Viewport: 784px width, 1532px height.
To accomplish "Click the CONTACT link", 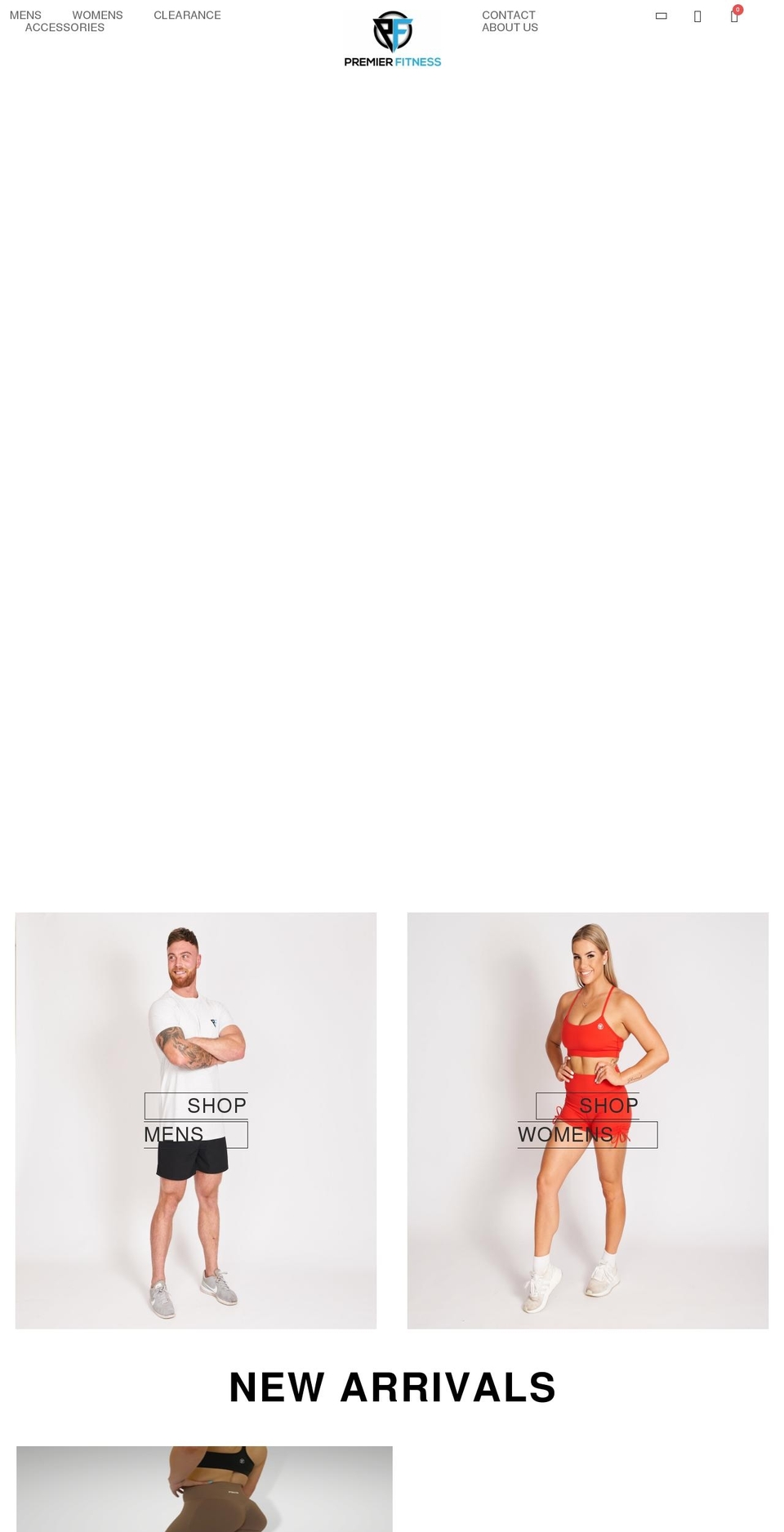I will point(508,15).
